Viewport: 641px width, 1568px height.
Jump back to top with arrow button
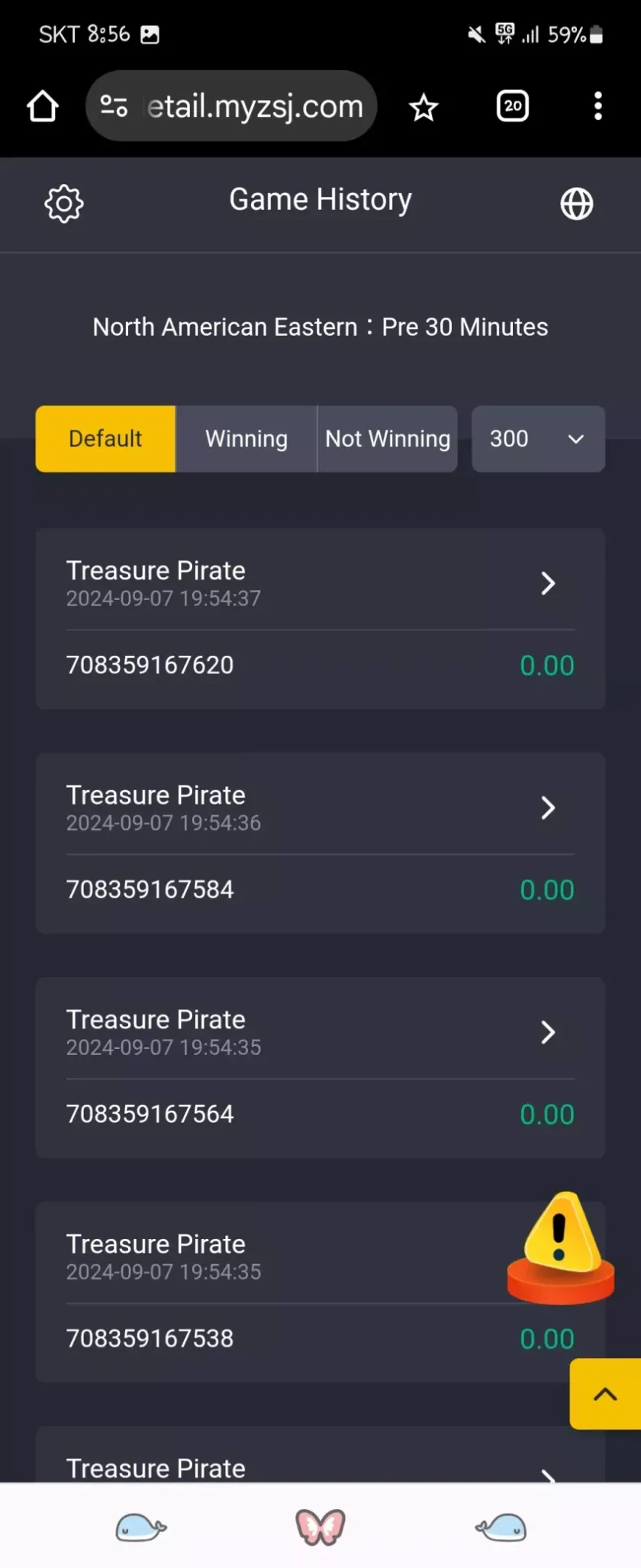(x=605, y=1394)
